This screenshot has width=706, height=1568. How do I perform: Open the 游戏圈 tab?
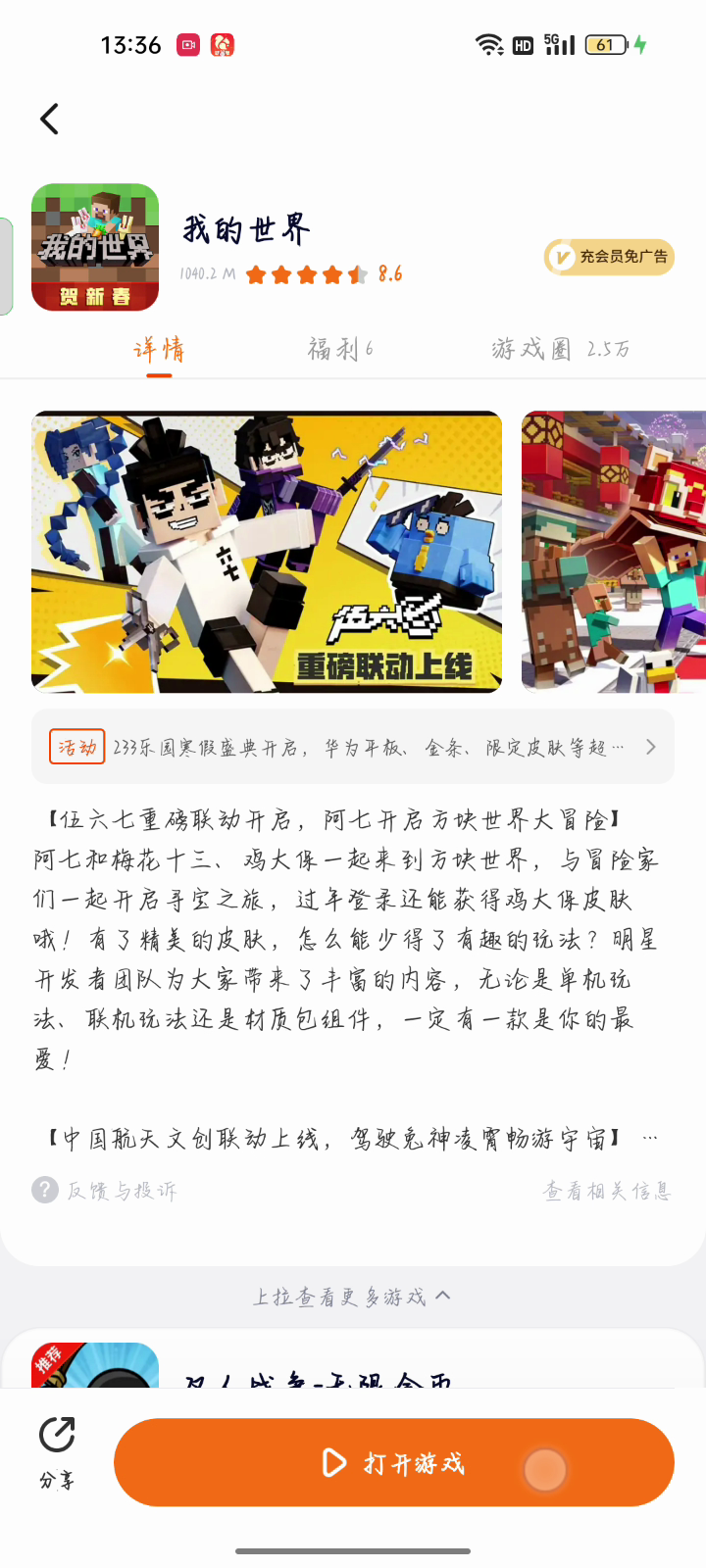(560, 349)
